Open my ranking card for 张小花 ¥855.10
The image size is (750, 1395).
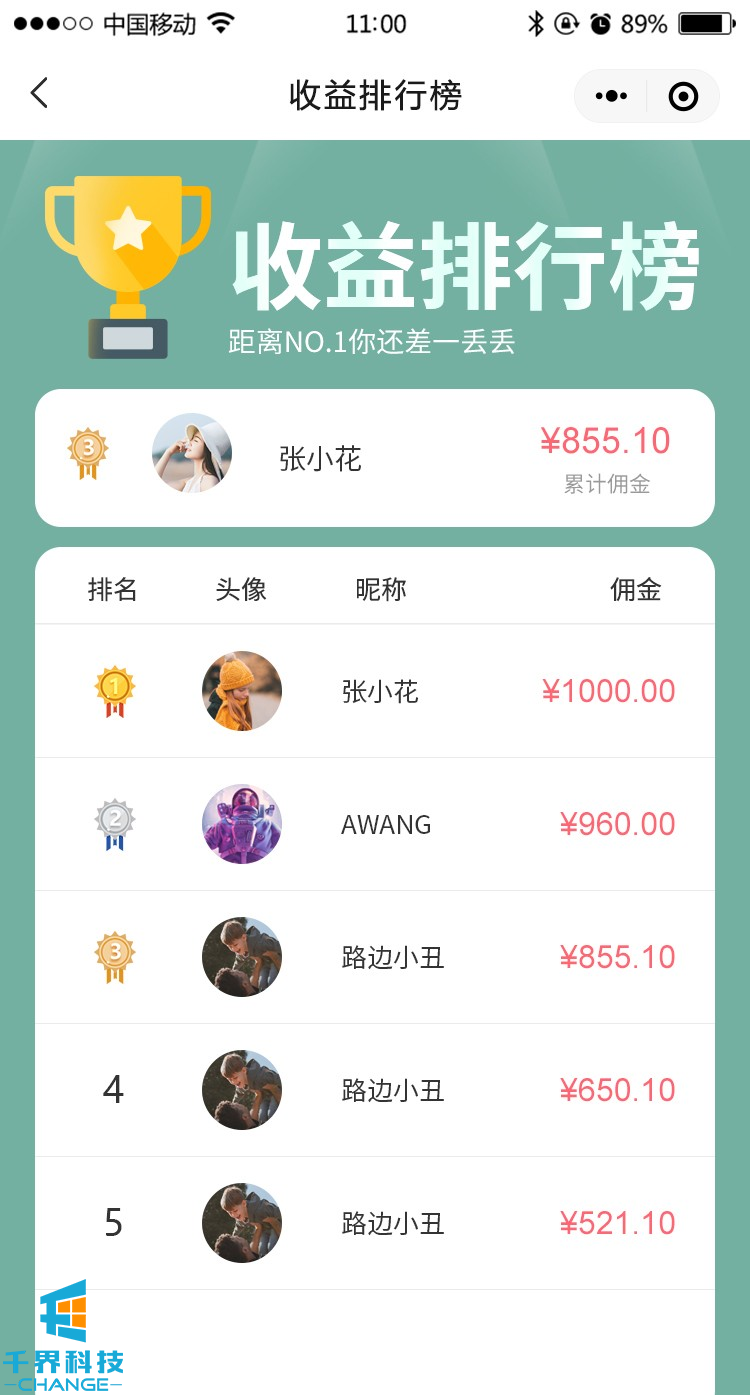(375, 458)
